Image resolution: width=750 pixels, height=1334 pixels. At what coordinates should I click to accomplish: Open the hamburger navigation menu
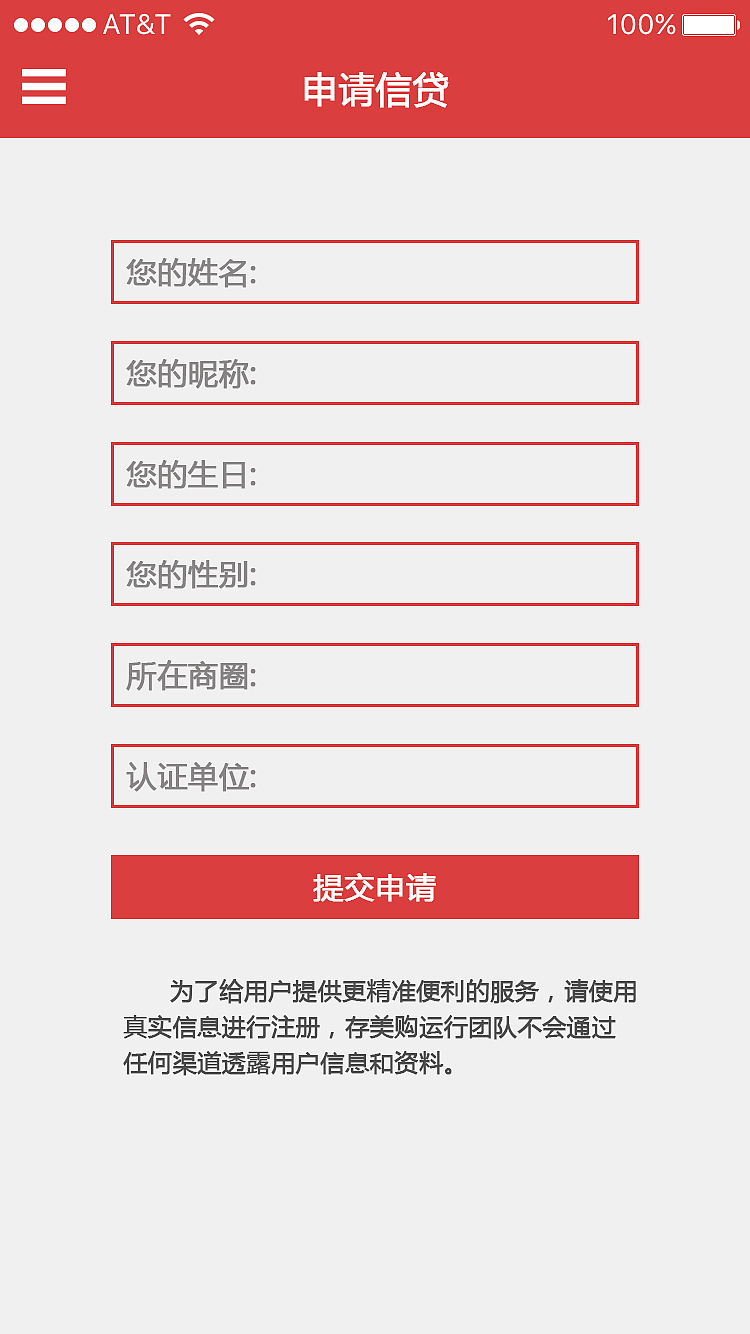pyautogui.click(x=44, y=87)
